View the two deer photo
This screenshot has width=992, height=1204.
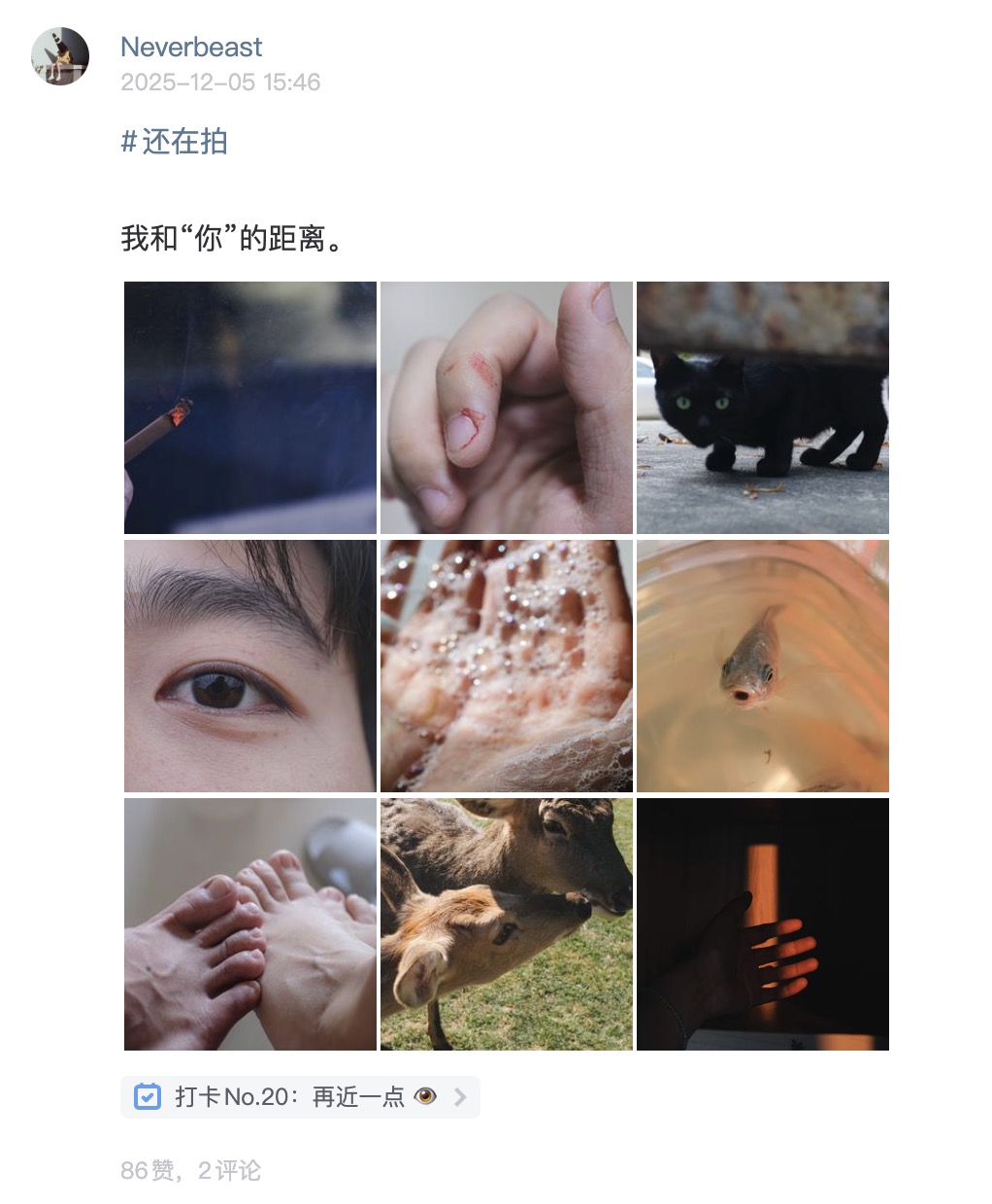coord(507,924)
